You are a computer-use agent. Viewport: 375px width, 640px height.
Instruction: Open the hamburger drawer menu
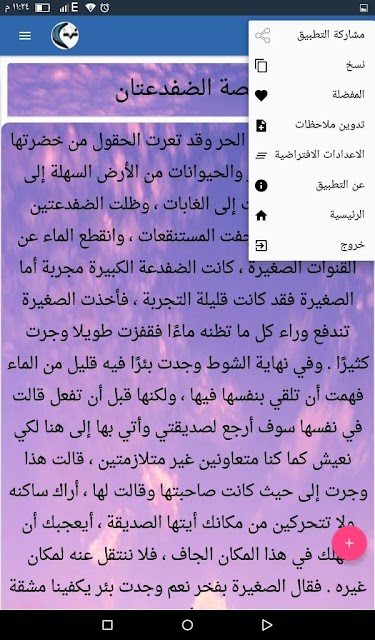coord(25,36)
